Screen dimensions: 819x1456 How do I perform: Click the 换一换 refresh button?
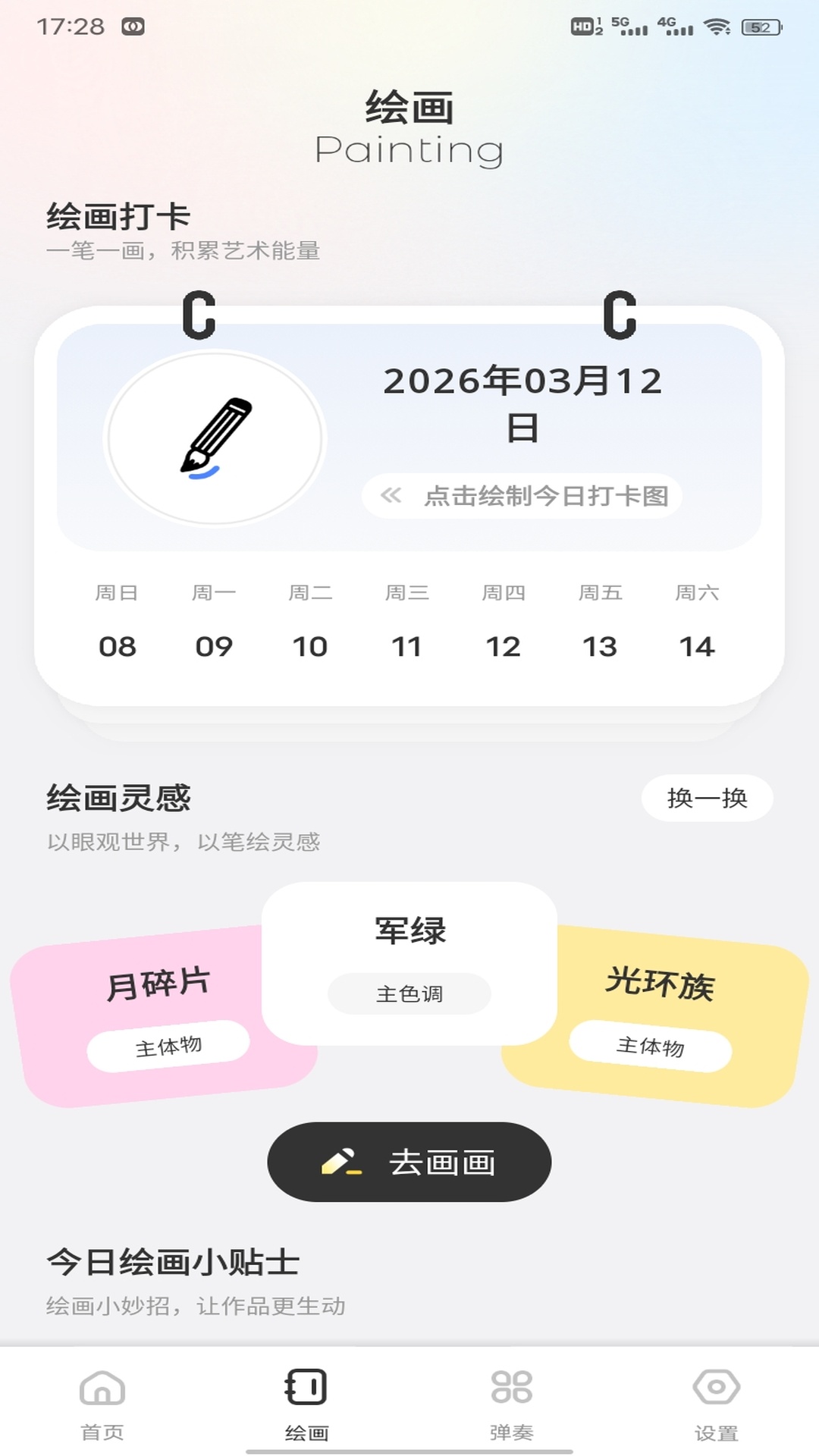[x=706, y=798]
